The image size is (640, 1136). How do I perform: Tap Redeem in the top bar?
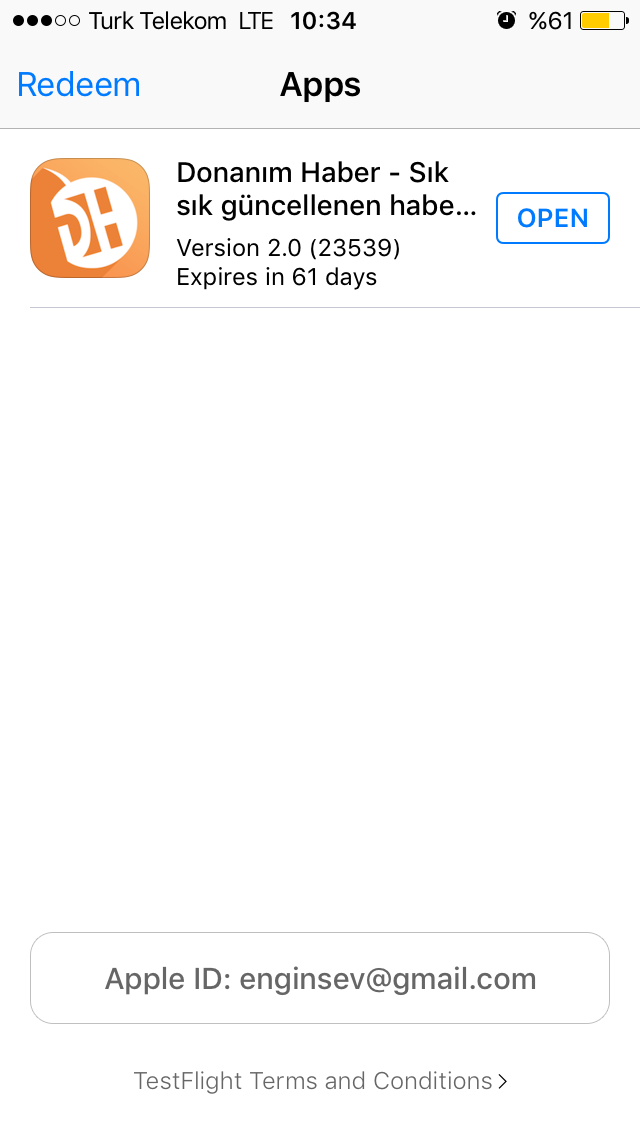(78, 85)
